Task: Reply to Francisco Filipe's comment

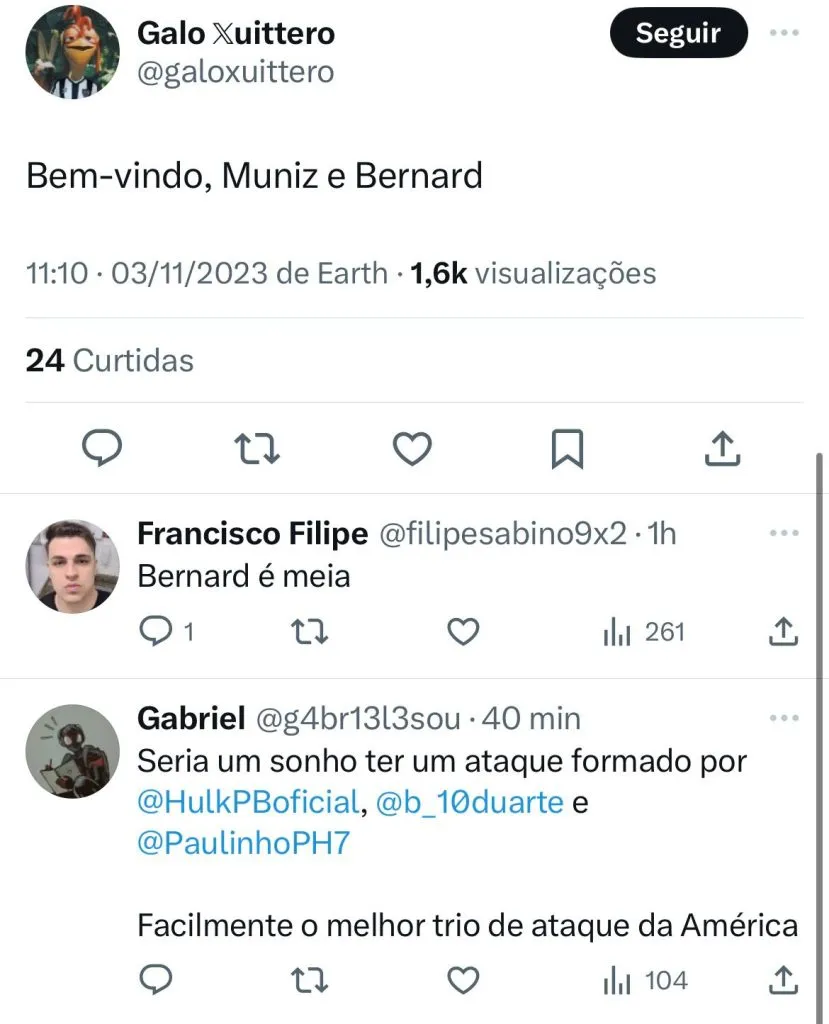Action: [156, 631]
